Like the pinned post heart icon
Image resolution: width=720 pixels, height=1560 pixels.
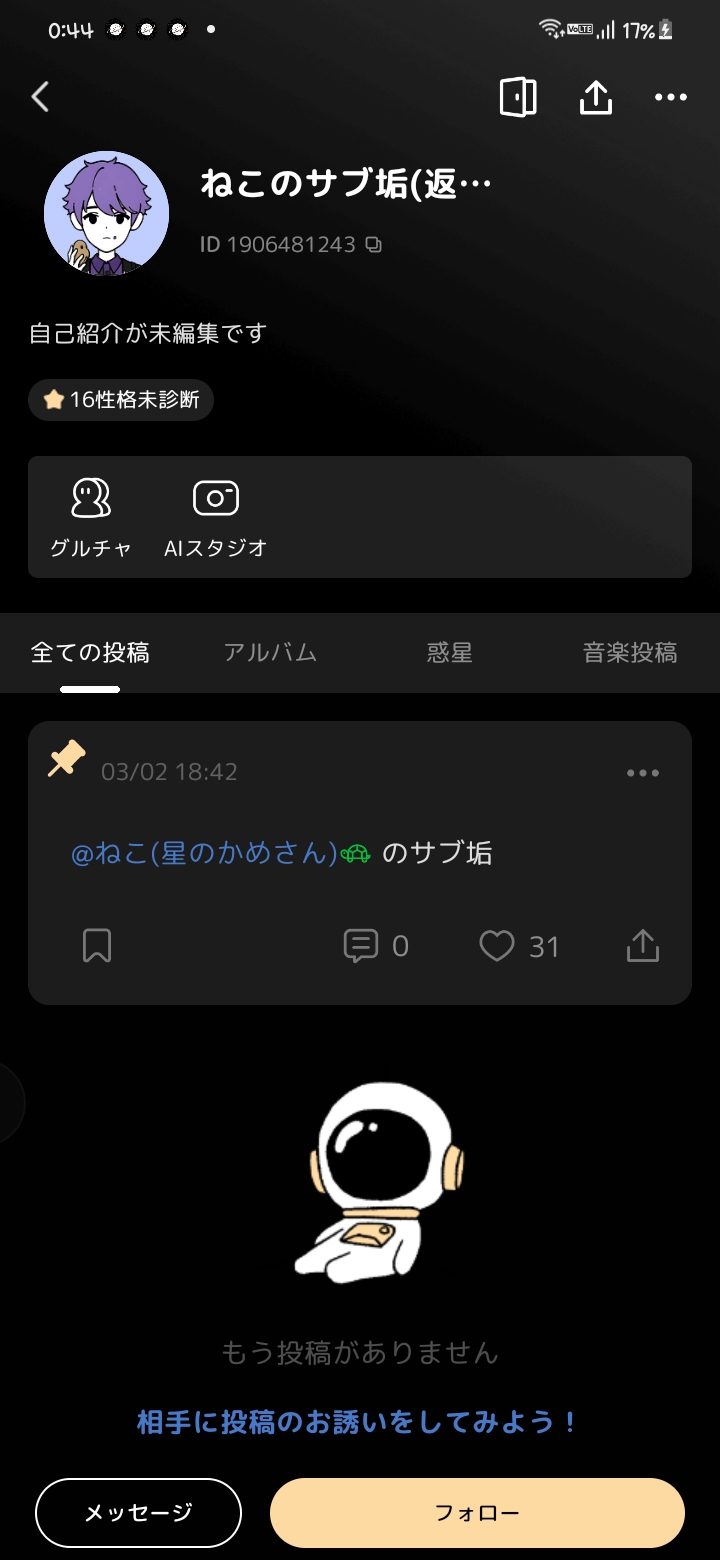pyautogui.click(x=497, y=945)
